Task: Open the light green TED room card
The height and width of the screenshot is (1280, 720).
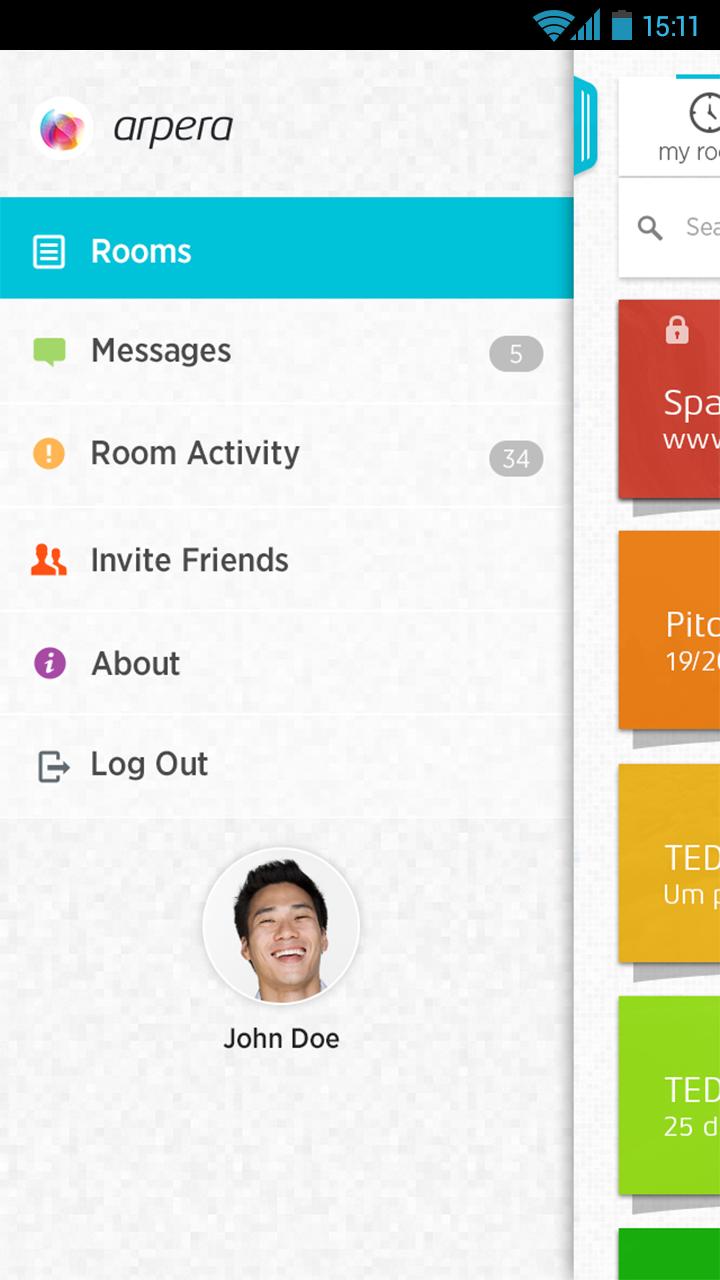Action: click(670, 1095)
